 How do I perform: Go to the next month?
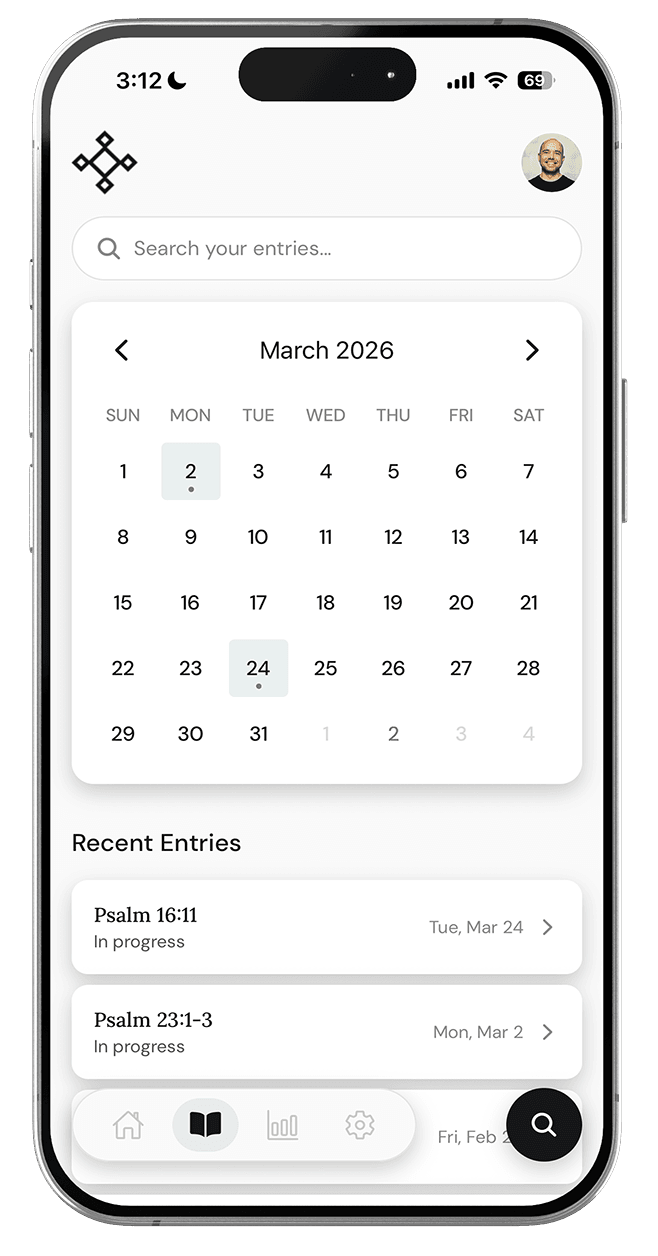pos(531,350)
